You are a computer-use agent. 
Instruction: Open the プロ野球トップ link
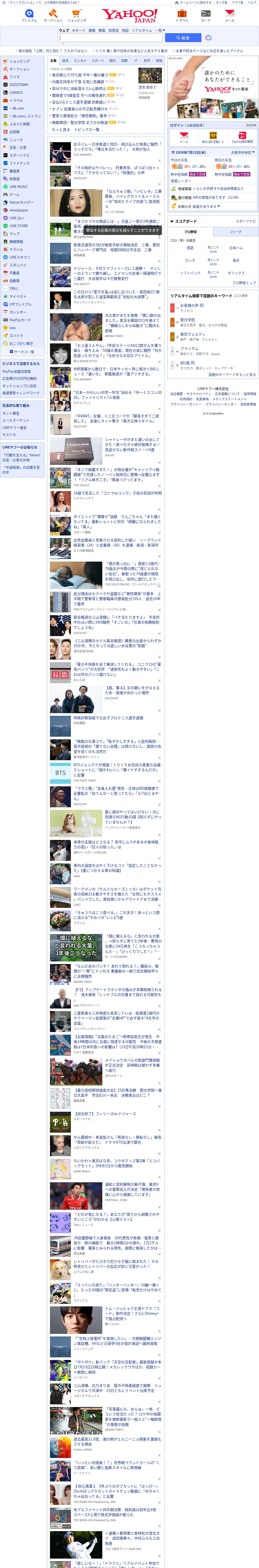point(244,283)
